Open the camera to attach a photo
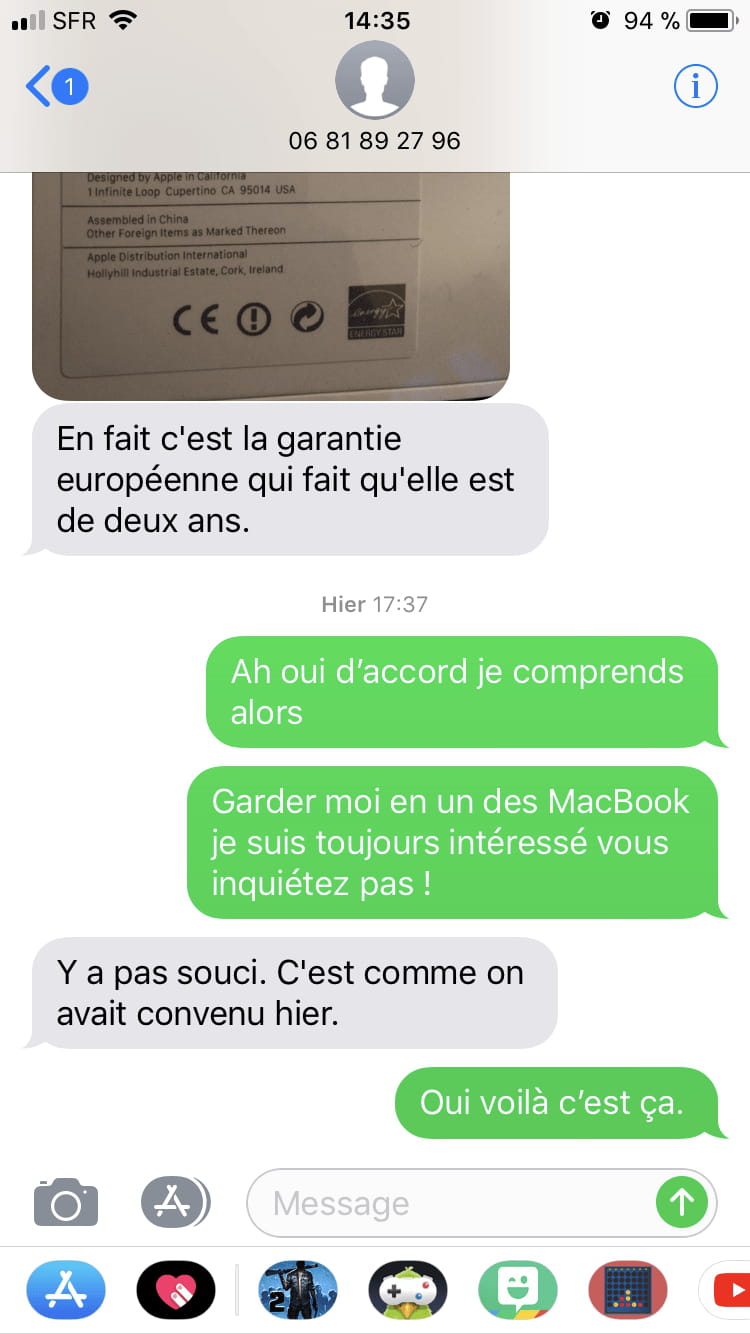Viewport: 750px width, 1334px height. pyautogui.click(x=66, y=1202)
